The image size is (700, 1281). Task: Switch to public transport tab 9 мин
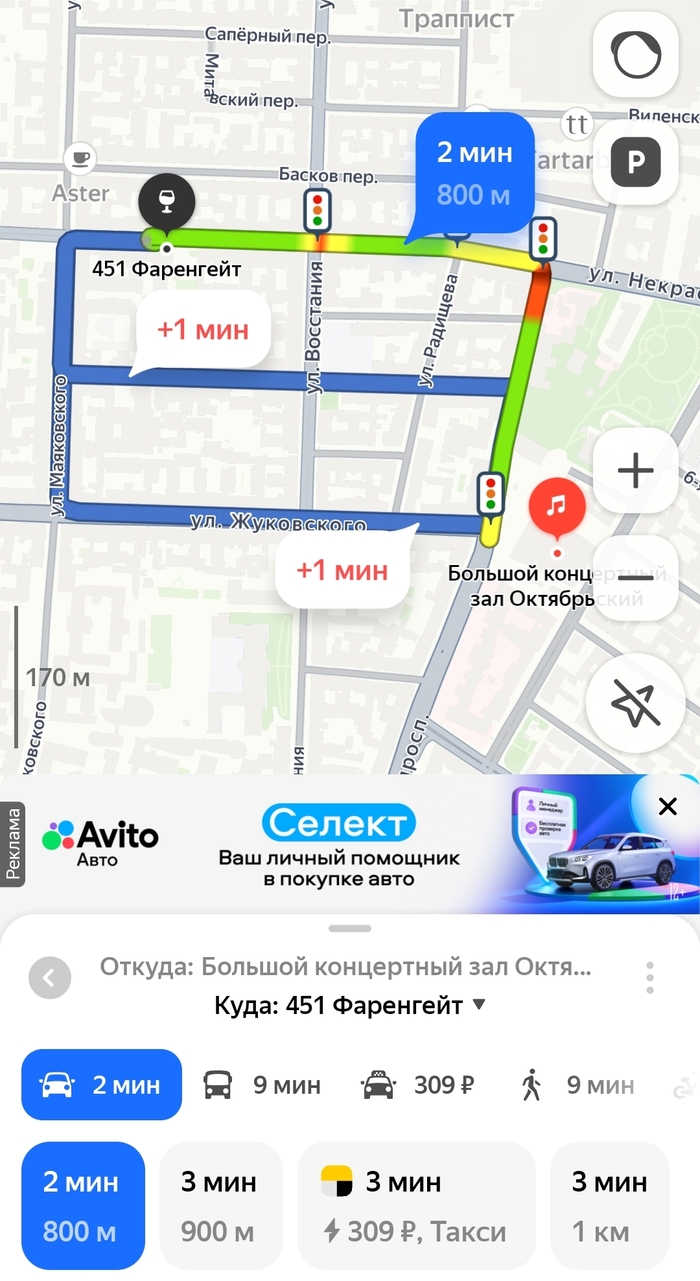[x=262, y=1085]
